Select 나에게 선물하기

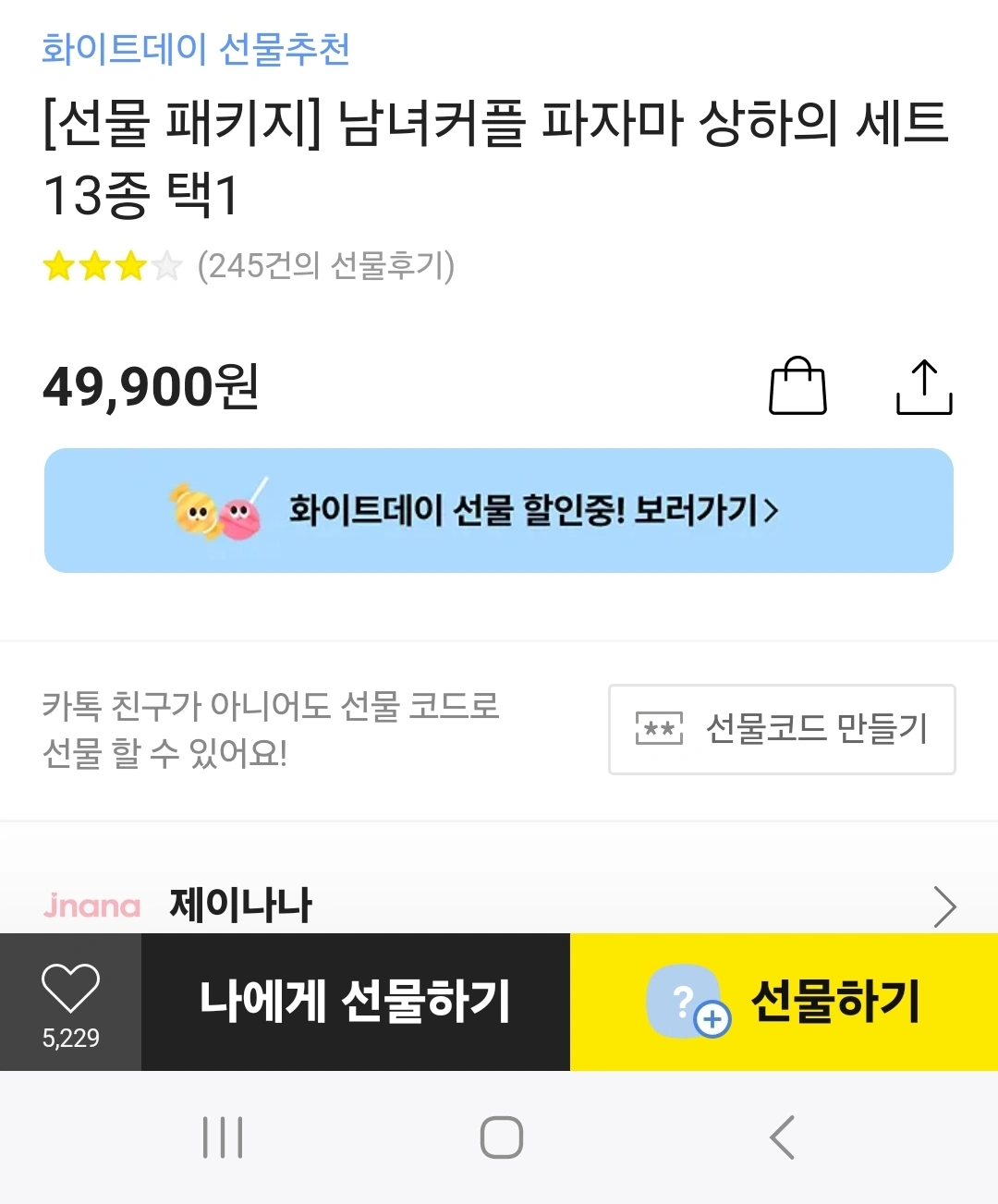click(356, 1003)
